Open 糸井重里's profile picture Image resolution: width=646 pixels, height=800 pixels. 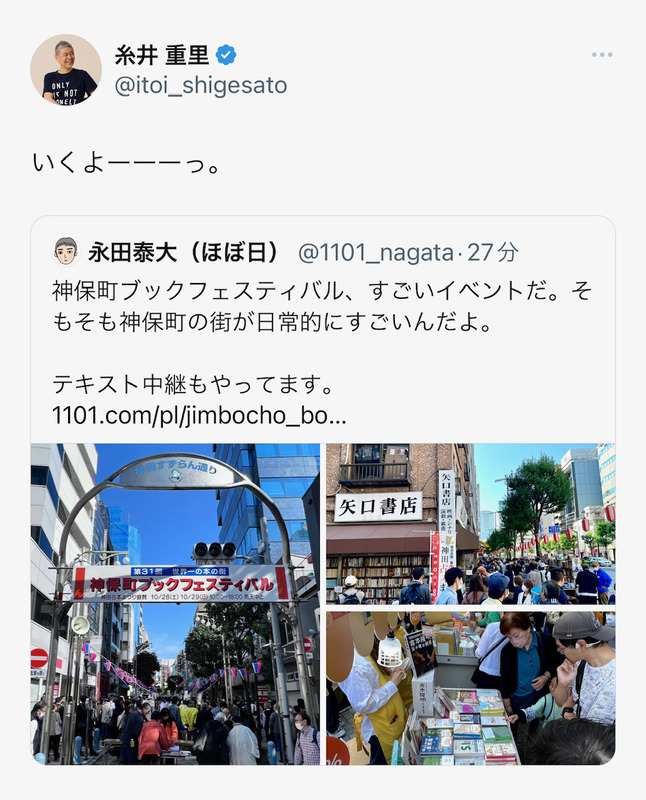66,70
